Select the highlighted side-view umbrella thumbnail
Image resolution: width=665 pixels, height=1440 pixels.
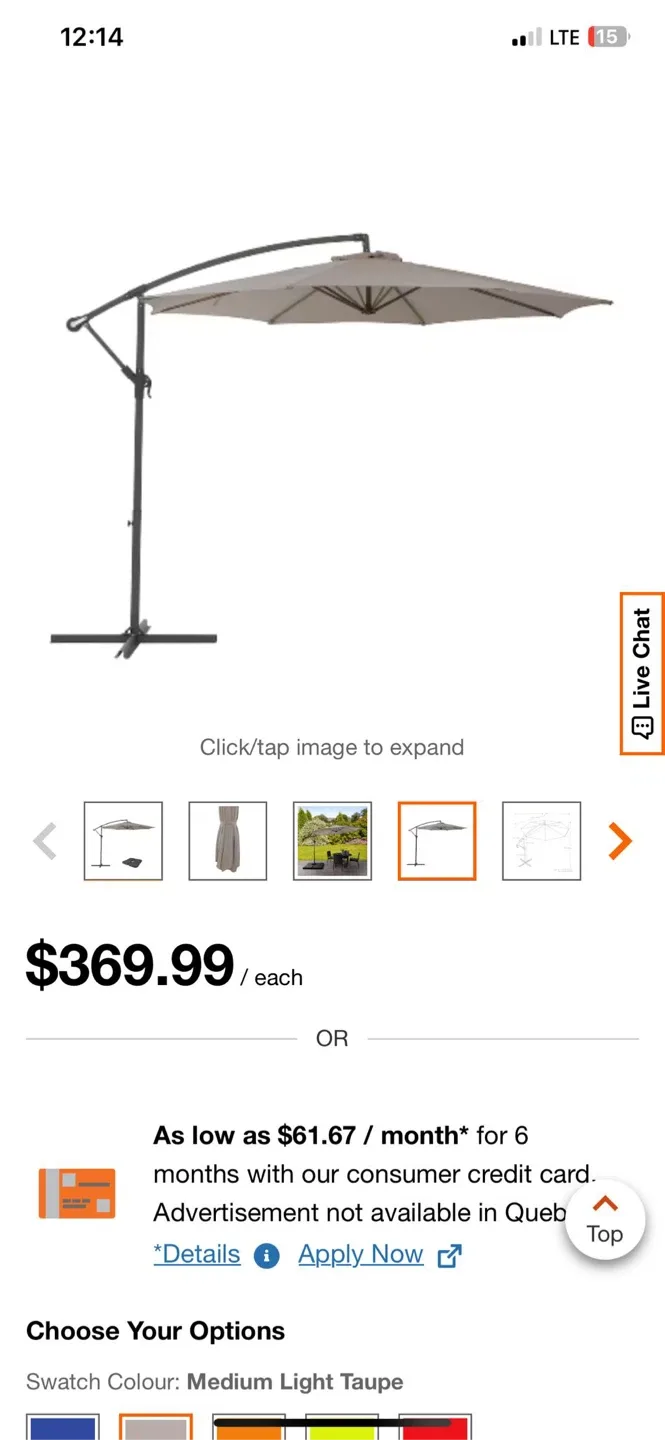[x=437, y=841]
